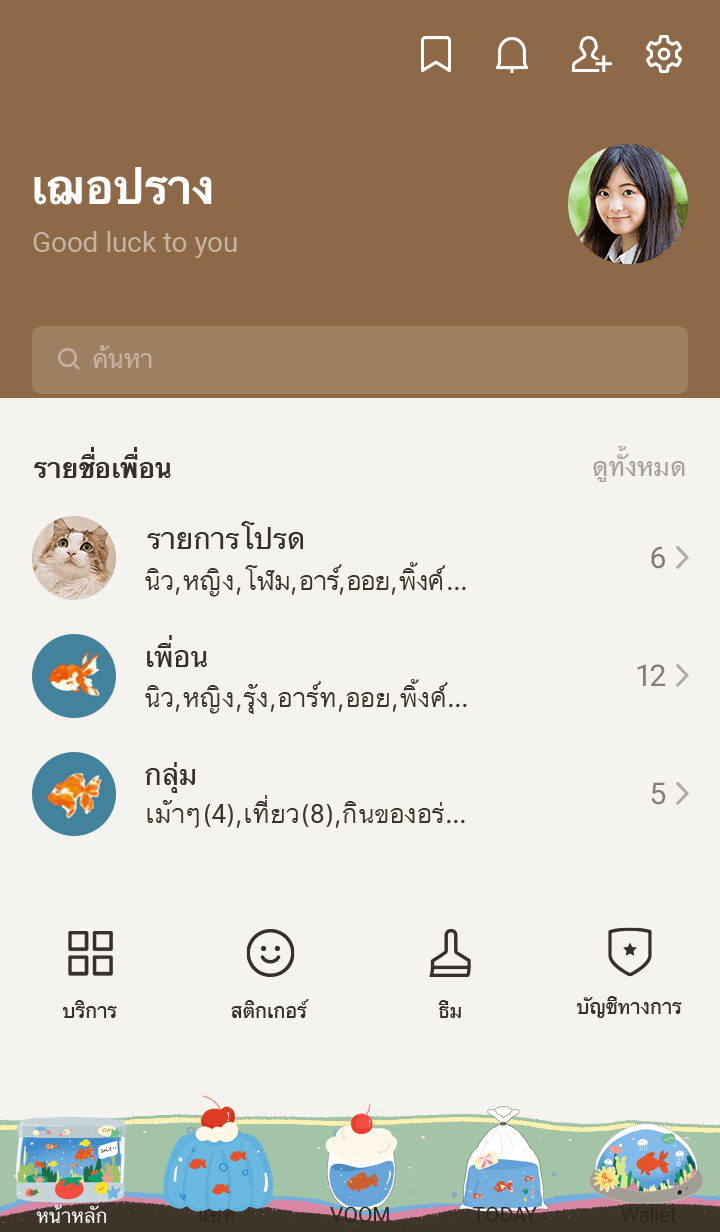Open the สติกเกอร์ sticker shop

click(270, 972)
